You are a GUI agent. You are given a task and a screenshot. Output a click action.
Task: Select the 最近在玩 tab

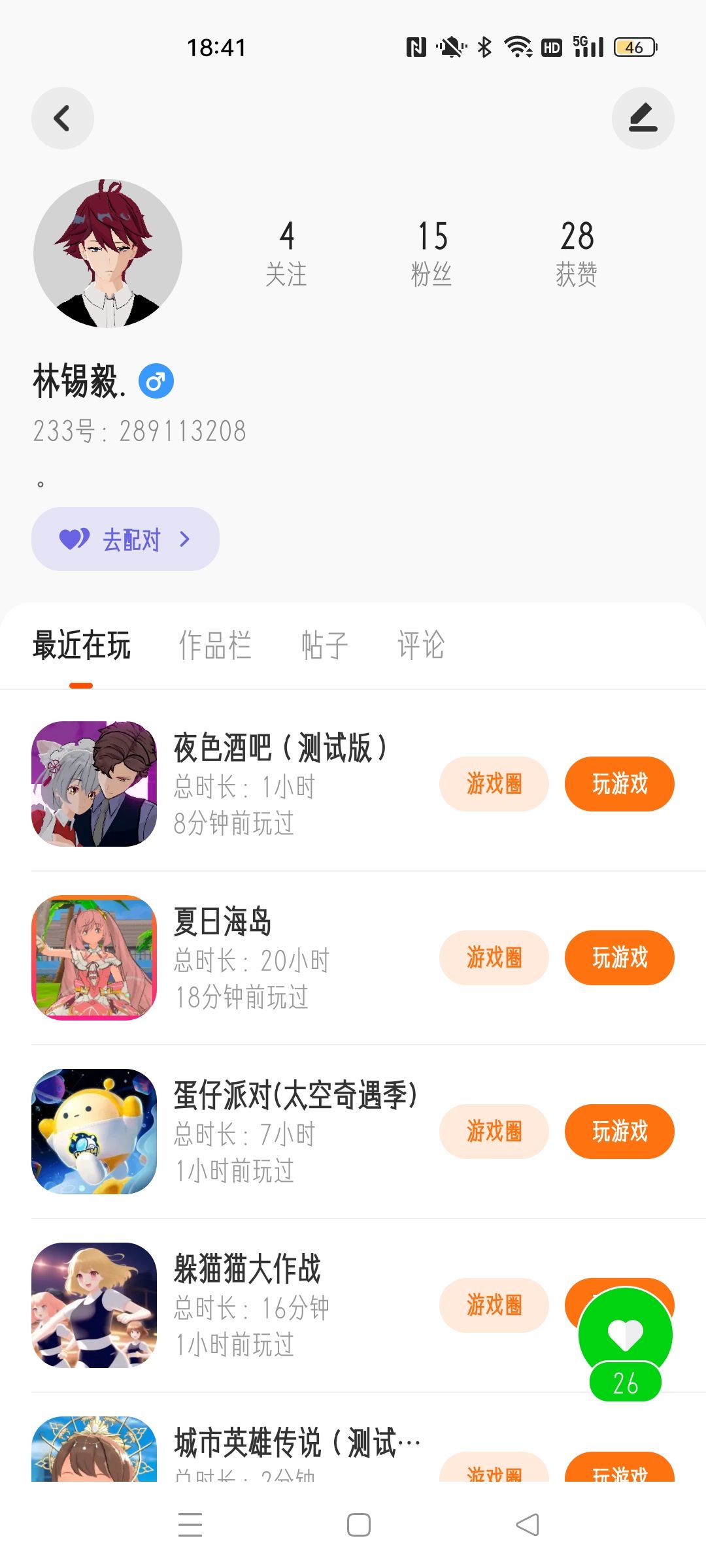[82, 645]
